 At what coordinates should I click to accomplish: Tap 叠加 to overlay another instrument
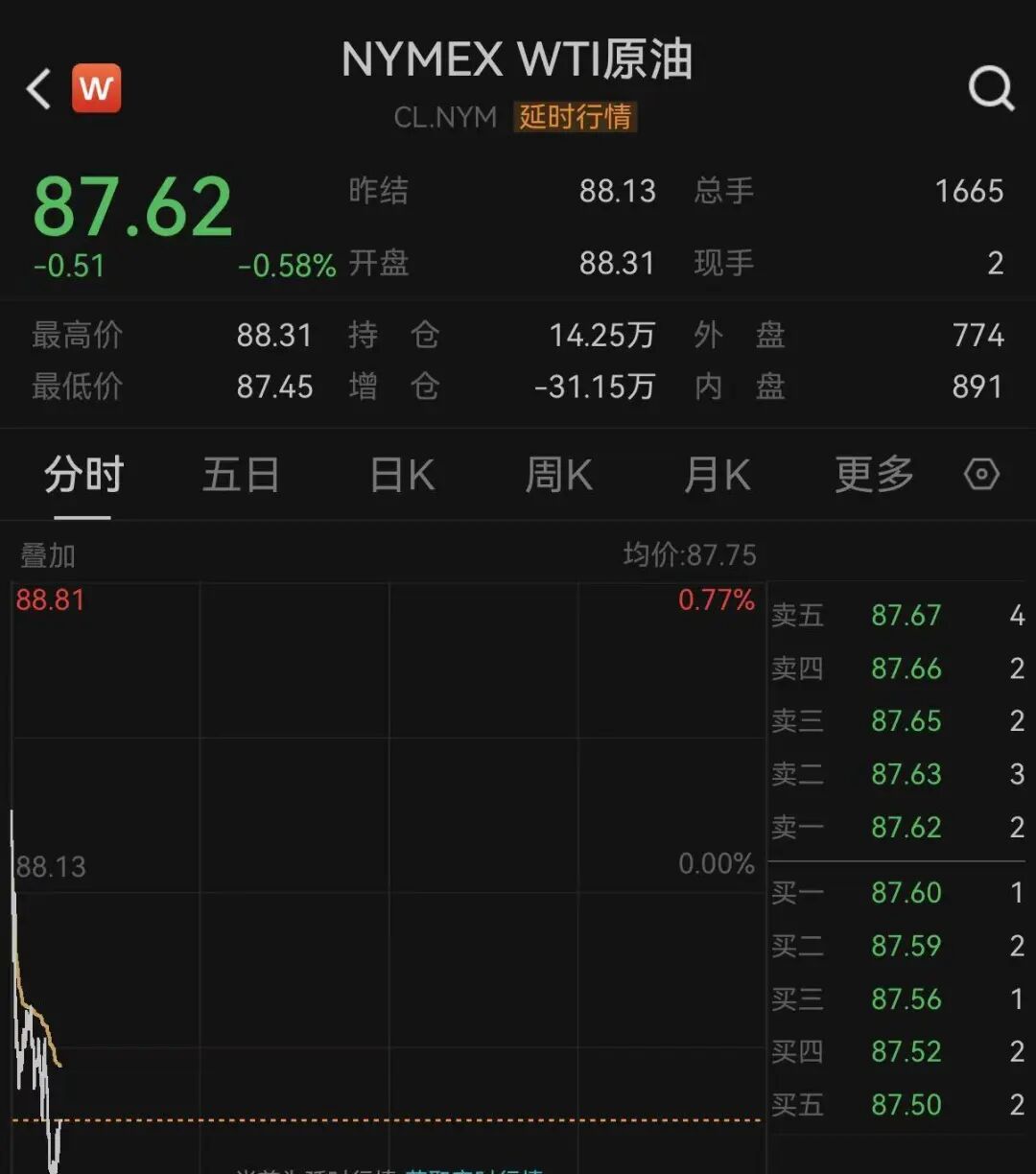(48, 556)
